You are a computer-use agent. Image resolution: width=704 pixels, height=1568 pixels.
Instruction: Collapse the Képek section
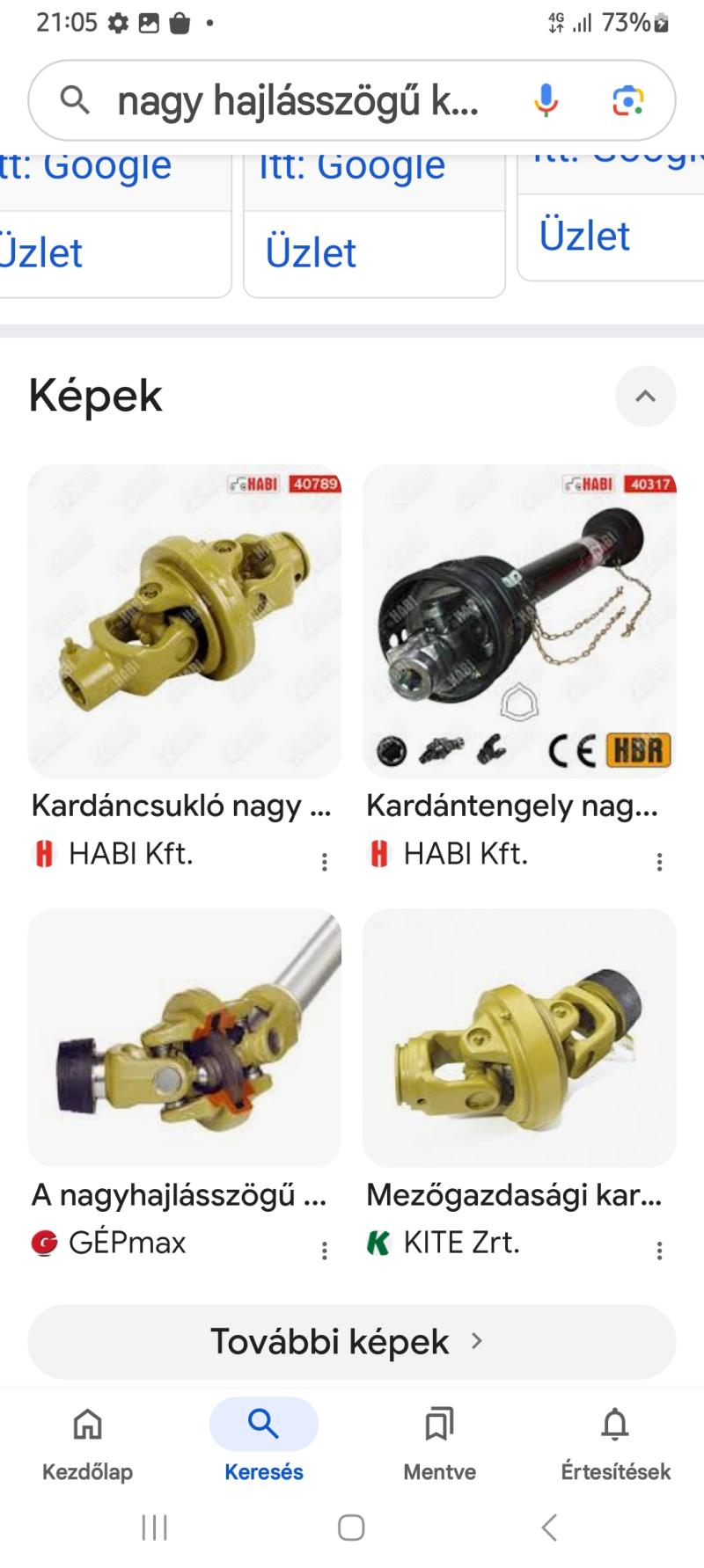click(x=645, y=396)
